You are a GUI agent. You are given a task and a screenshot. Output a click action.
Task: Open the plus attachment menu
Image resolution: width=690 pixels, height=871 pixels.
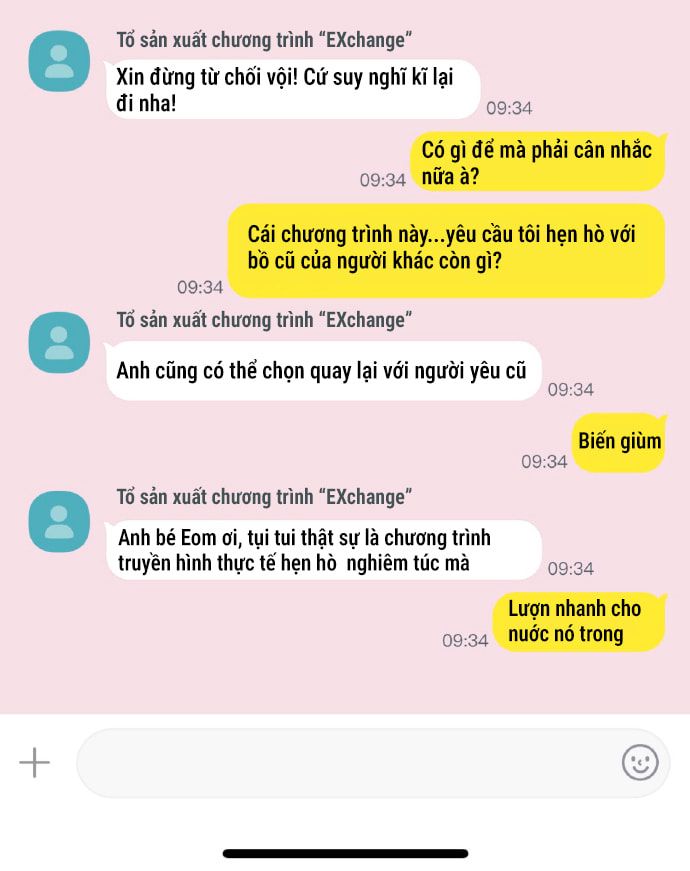tap(34, 763)
